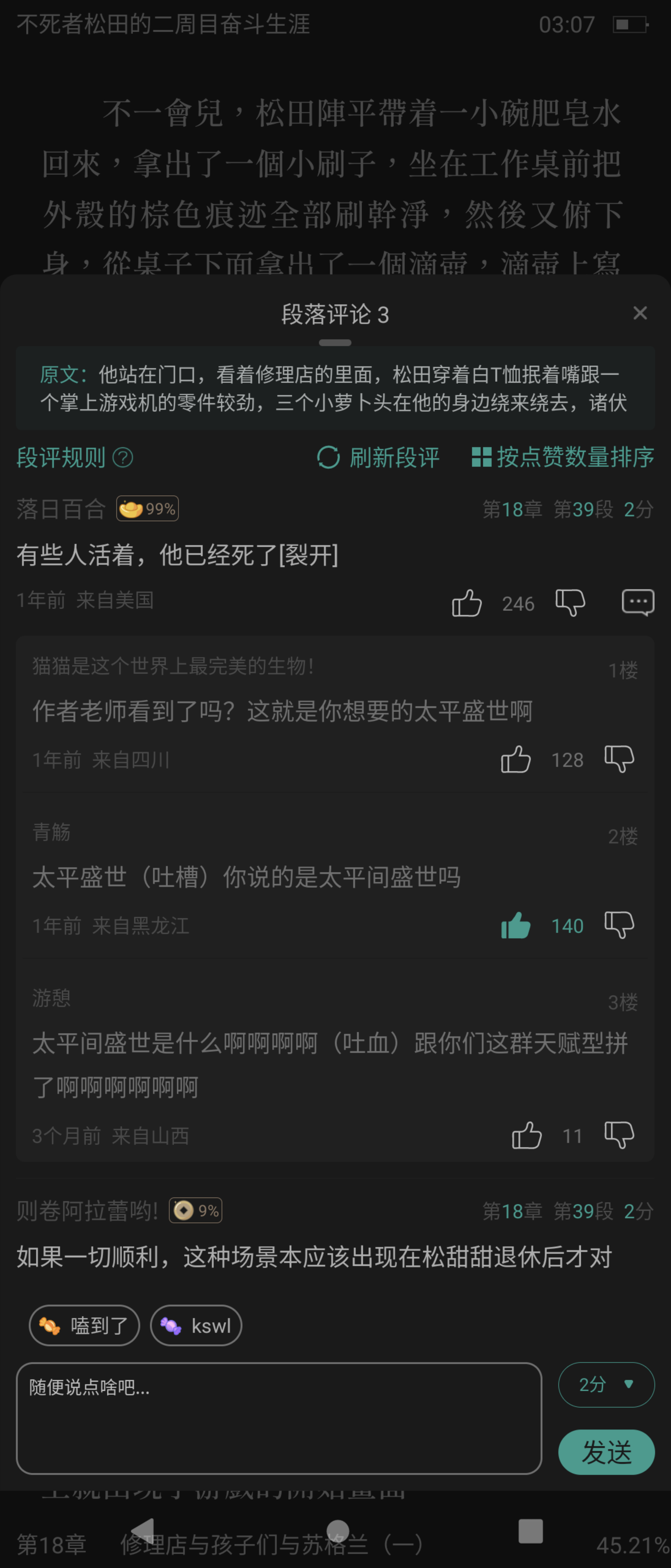Like 落日百合's comment
This screenshot has width=671, height=1568.
tap(467, 603)
